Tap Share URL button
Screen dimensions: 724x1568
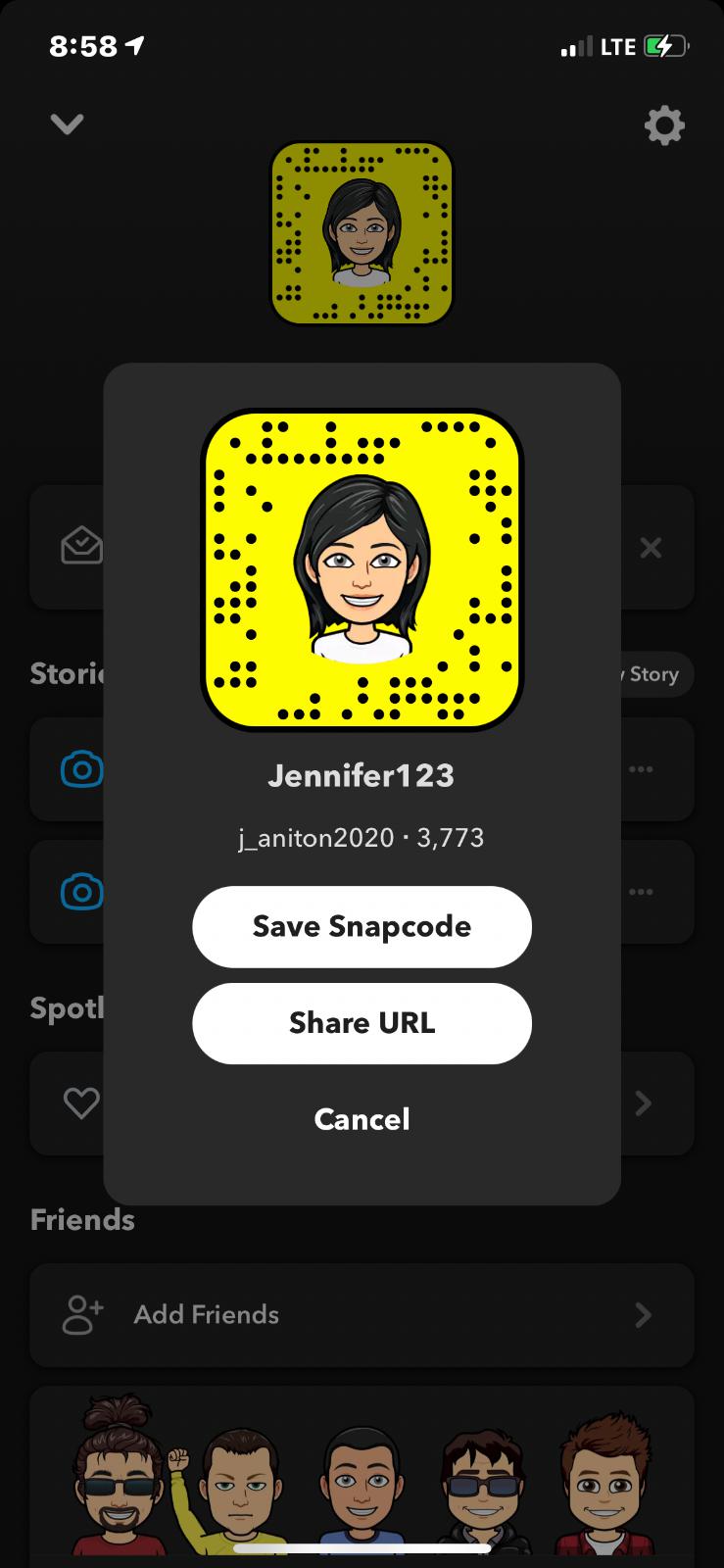[362, 1023]
